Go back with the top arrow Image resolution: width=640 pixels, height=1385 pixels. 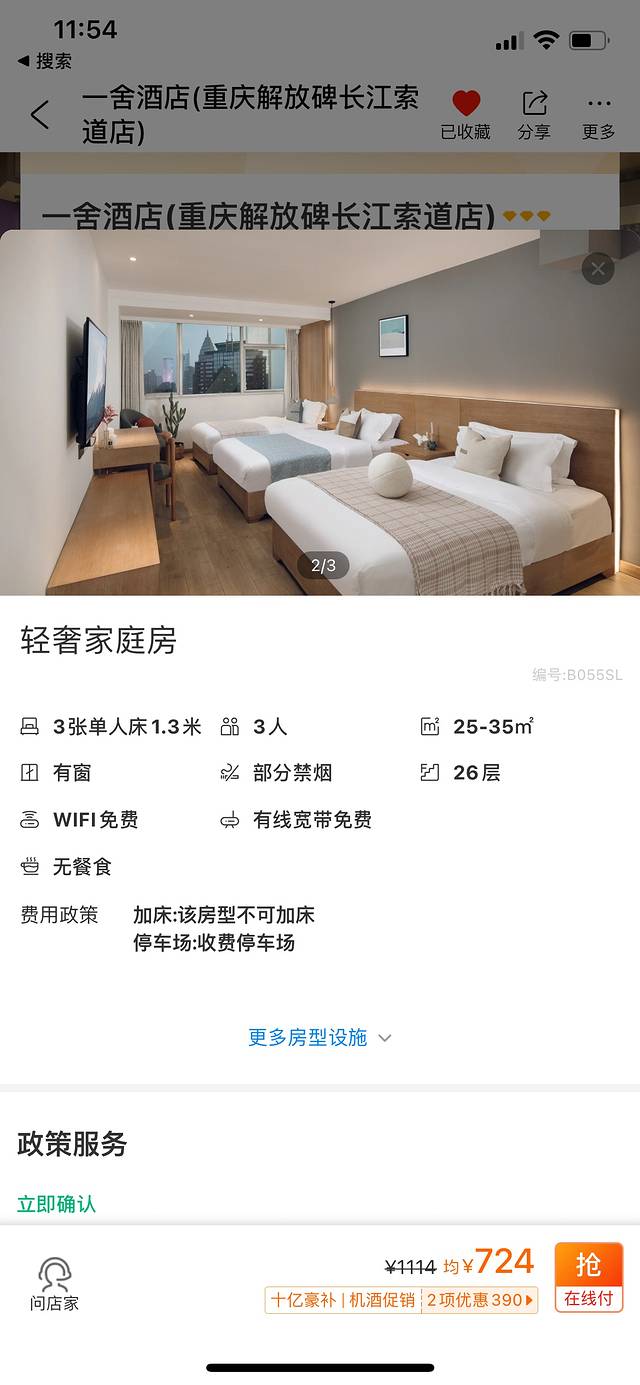pyautogui.click(x=40, y=115)
